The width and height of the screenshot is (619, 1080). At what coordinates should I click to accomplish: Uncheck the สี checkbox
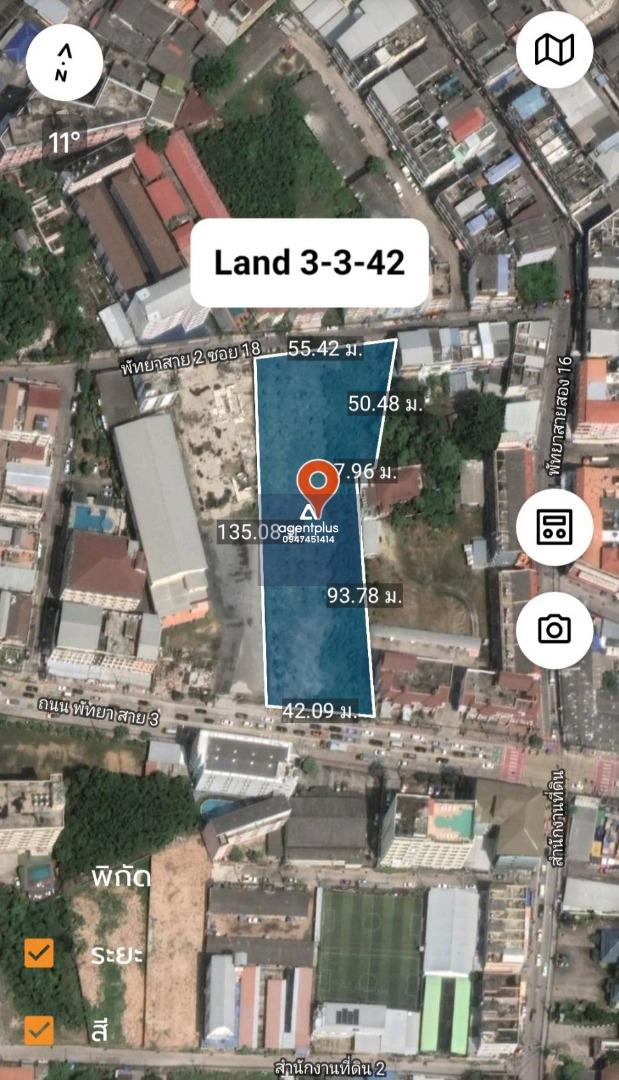click(x=39, y=1030)
